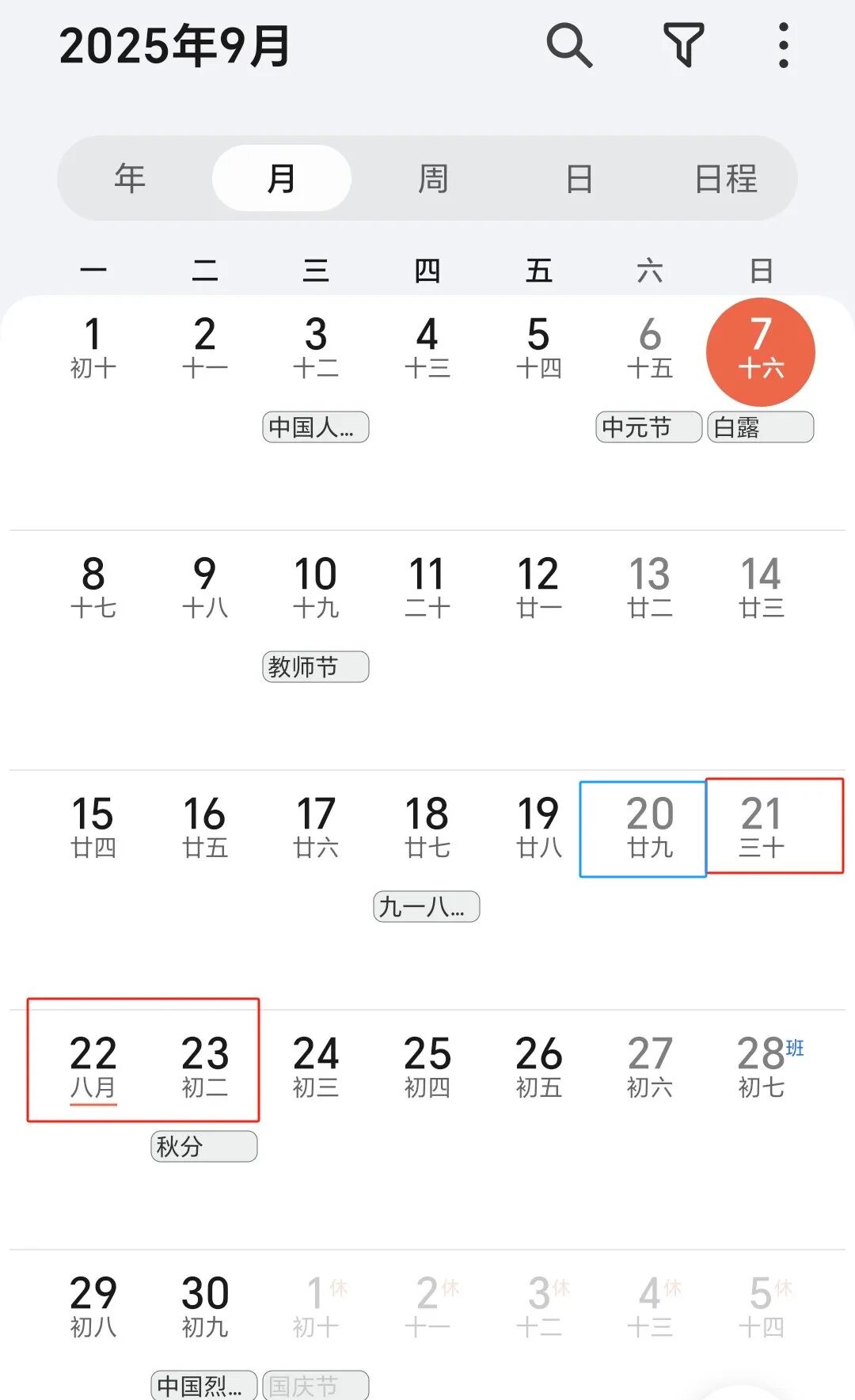Switch to the 周 week view
Screen dimensions: 855x1400
(433, 178)
